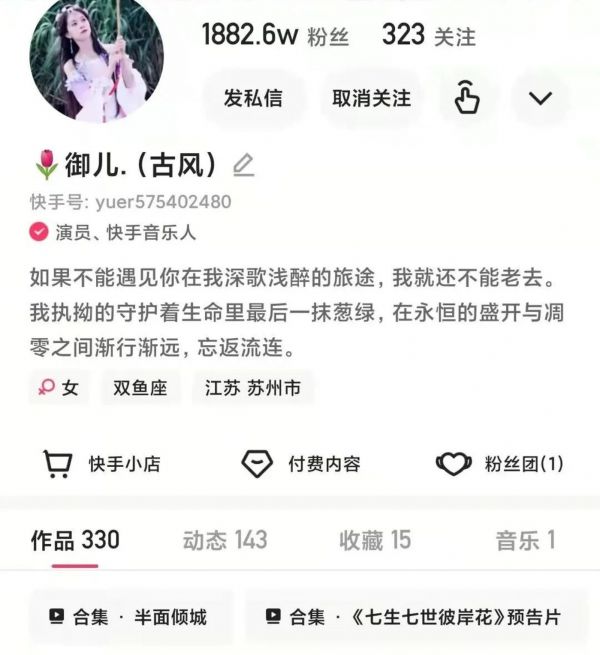Open the 323 following list
This screenshot has height=655, width=600.
click(x=428, y=36)
